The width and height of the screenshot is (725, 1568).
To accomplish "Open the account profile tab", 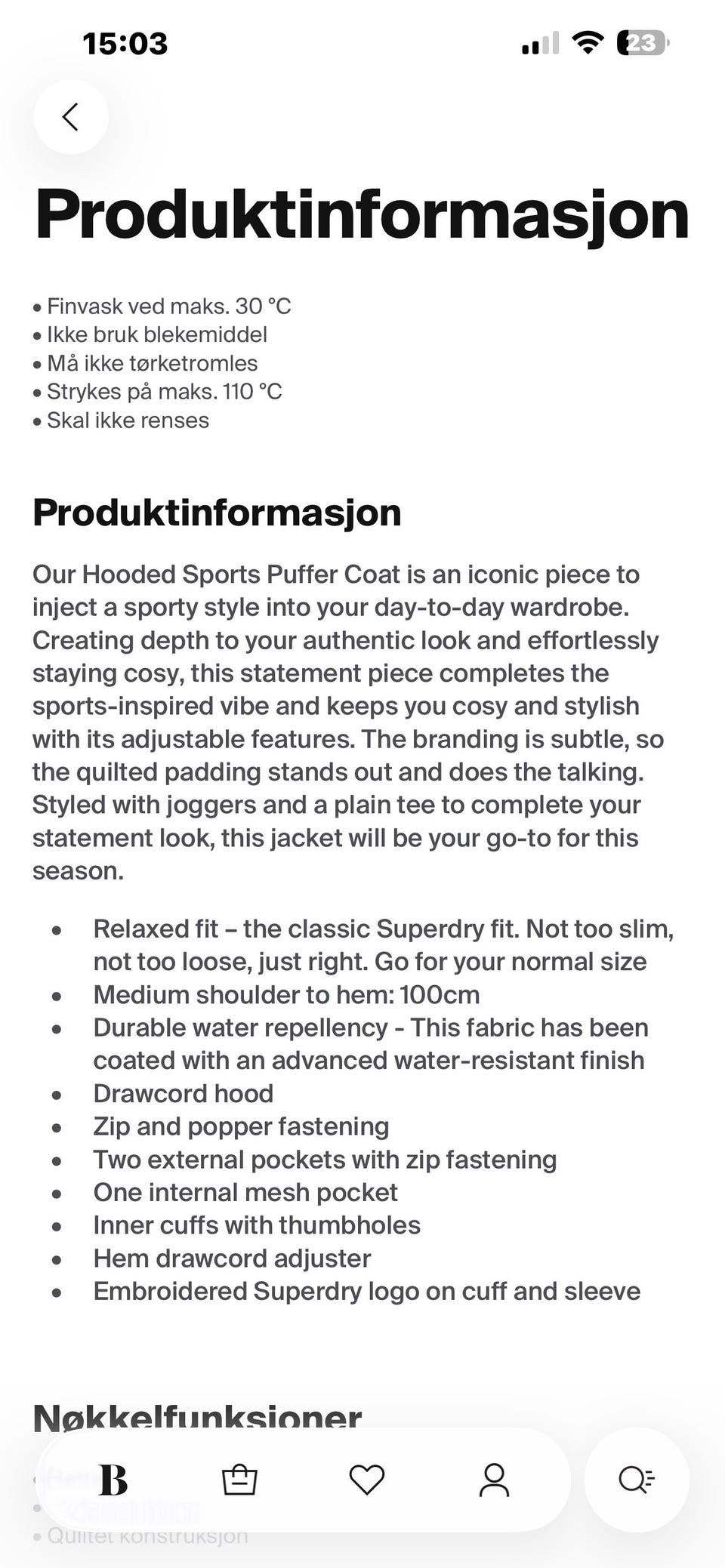I will [x=495, y=1480].
